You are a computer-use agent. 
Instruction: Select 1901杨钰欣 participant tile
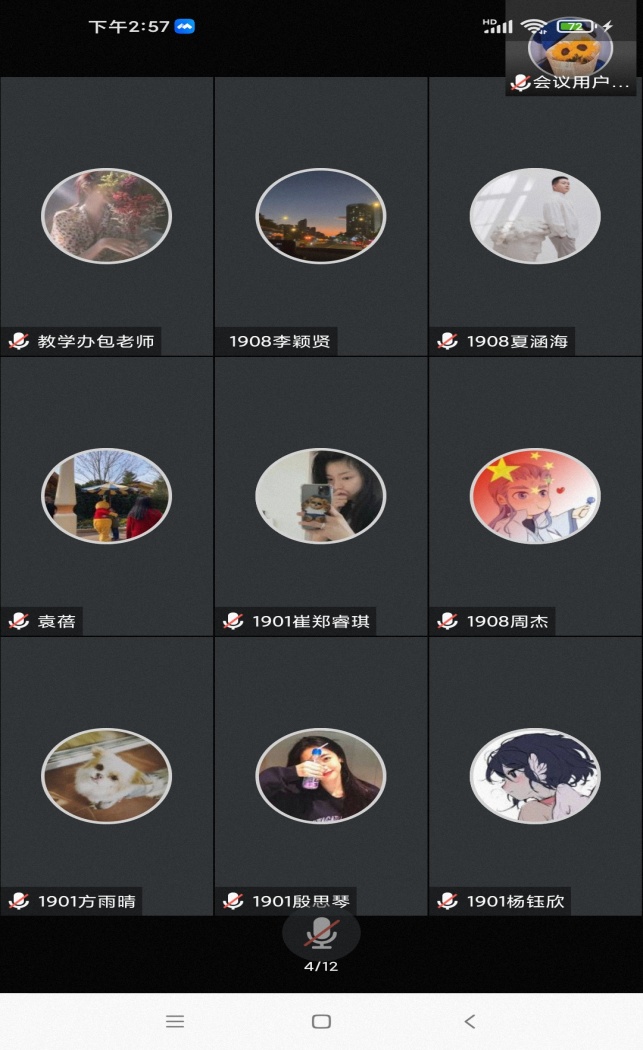tap(535, 777)
